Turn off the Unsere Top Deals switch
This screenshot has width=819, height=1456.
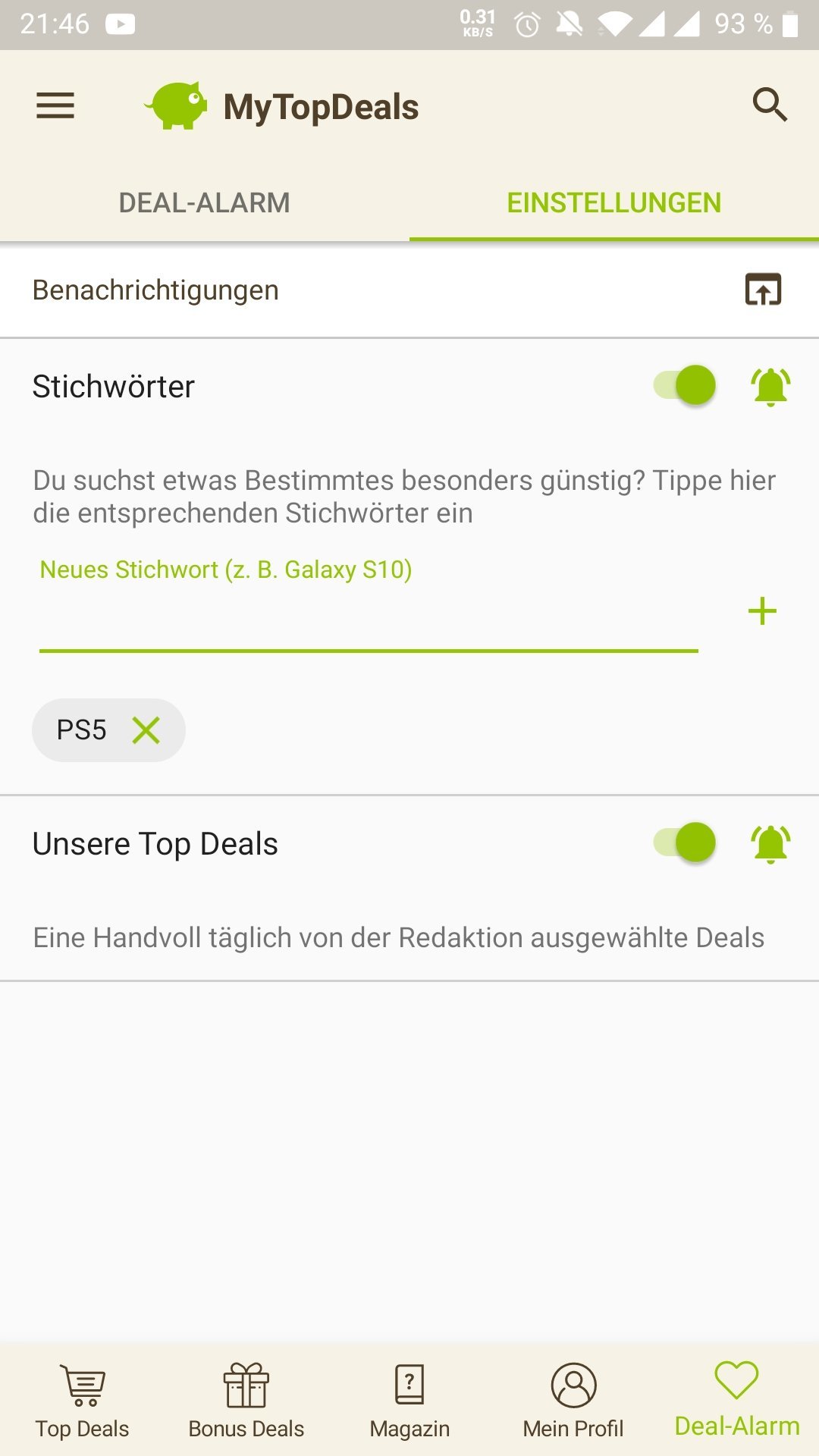click(685, 843)
